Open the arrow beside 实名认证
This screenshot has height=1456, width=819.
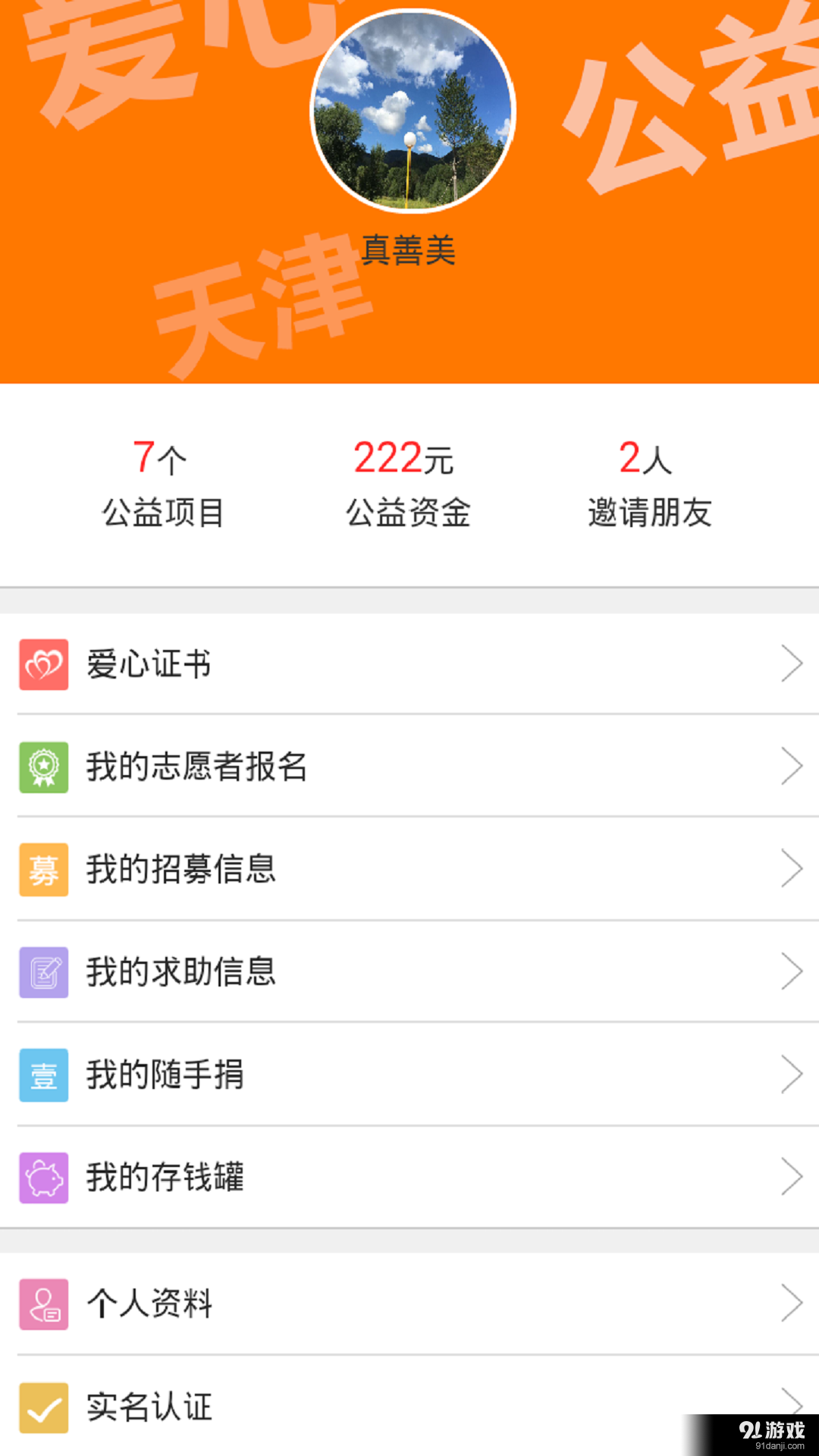(792, 1407)
